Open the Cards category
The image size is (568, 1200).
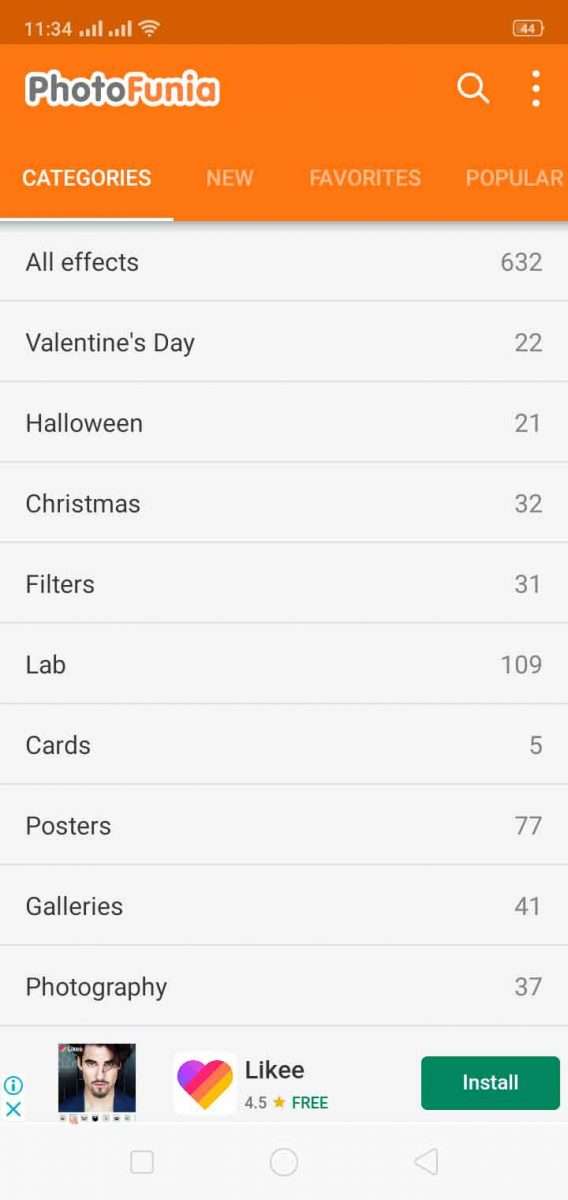[284, 745]
